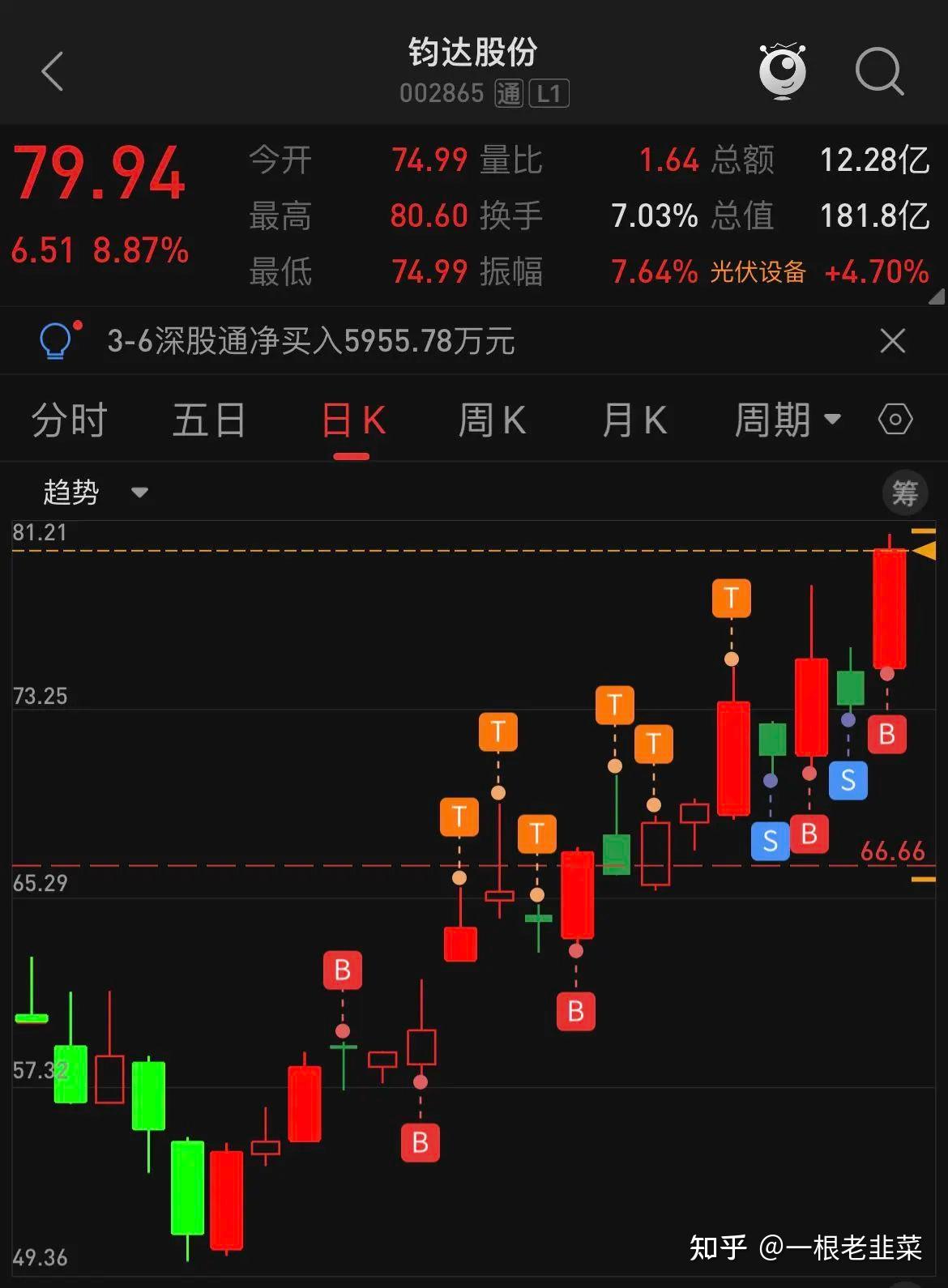Viewport: 948px width, 1288px height.
Task: Select the 日K tab
Action: pyautogui.click(x=352, y=420)
